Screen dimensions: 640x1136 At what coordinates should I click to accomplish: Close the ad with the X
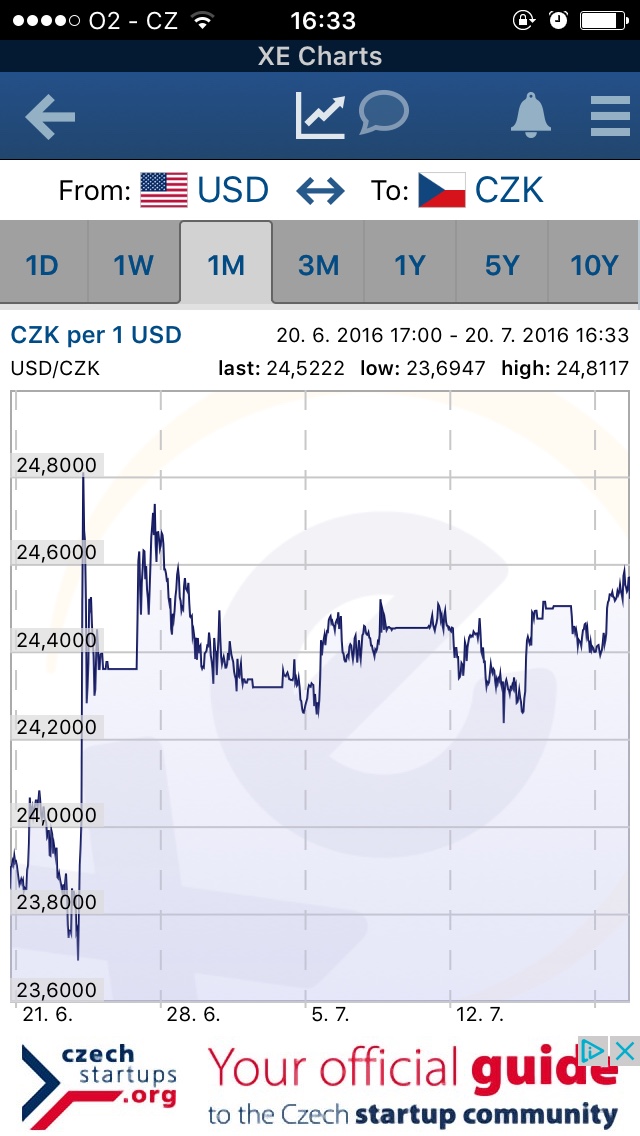[625, 1051]
